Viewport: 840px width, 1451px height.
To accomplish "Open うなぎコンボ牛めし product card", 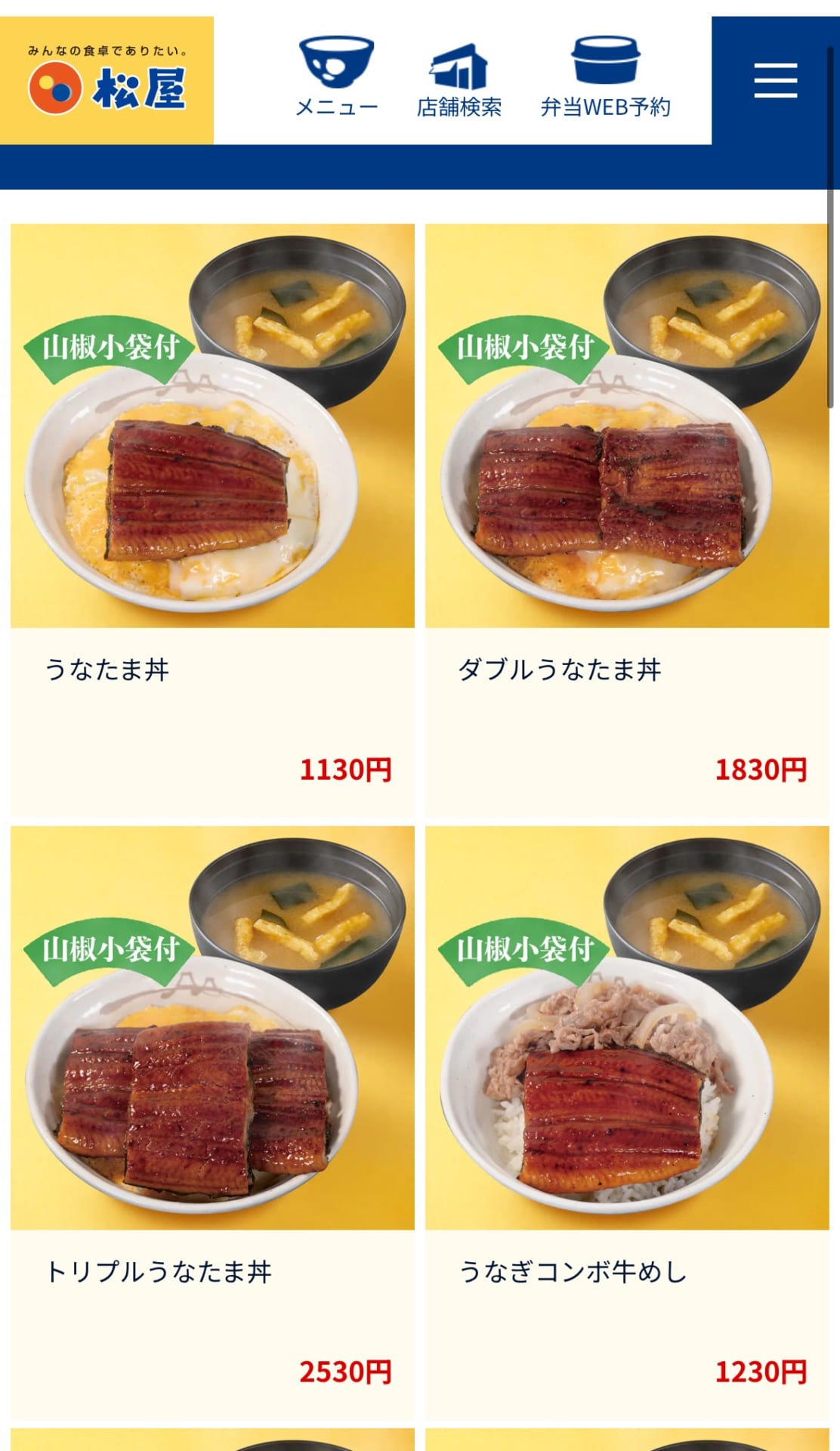I will [627, 1122].
